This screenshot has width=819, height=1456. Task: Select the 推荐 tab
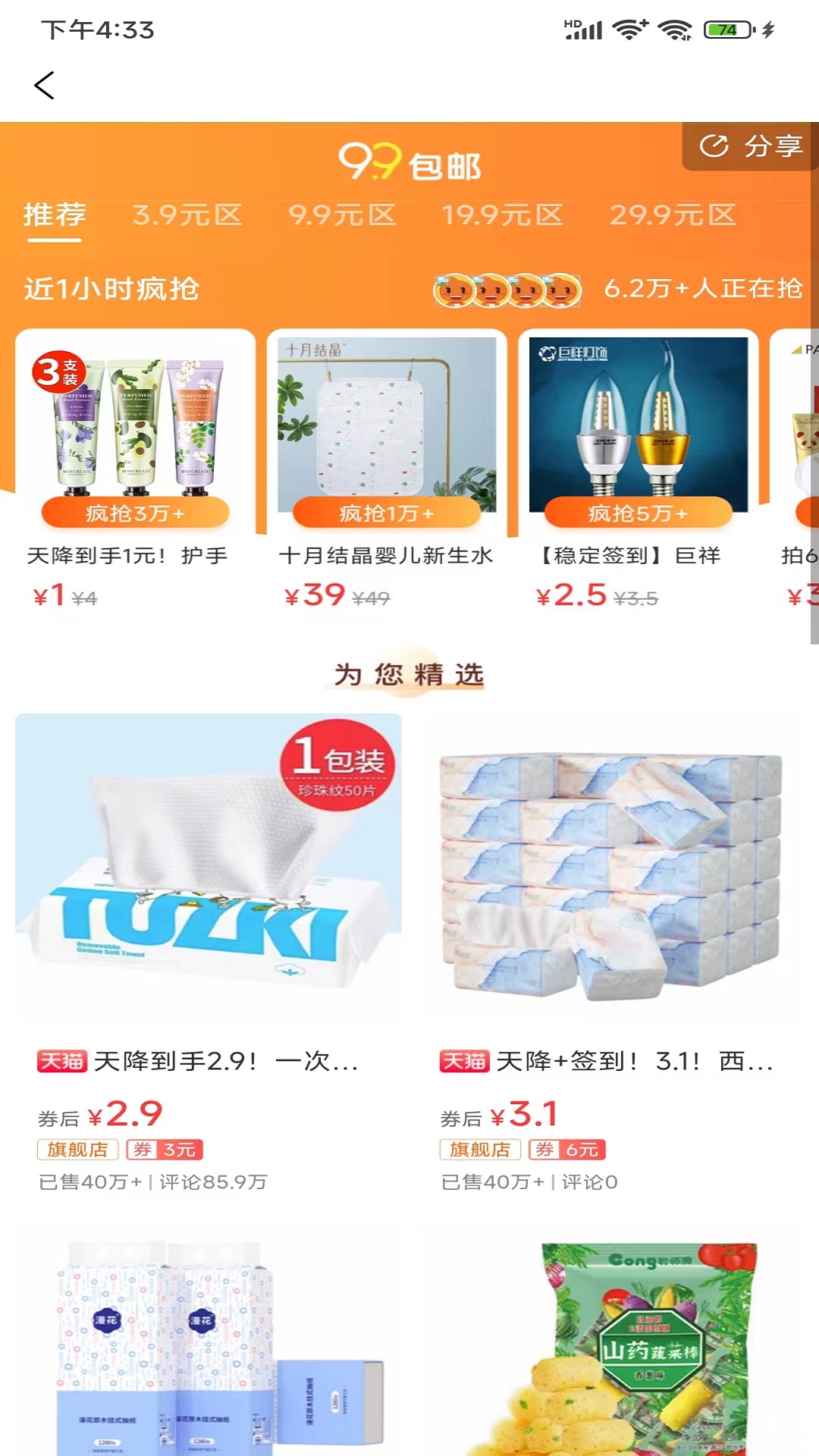(x=55, y=215)
